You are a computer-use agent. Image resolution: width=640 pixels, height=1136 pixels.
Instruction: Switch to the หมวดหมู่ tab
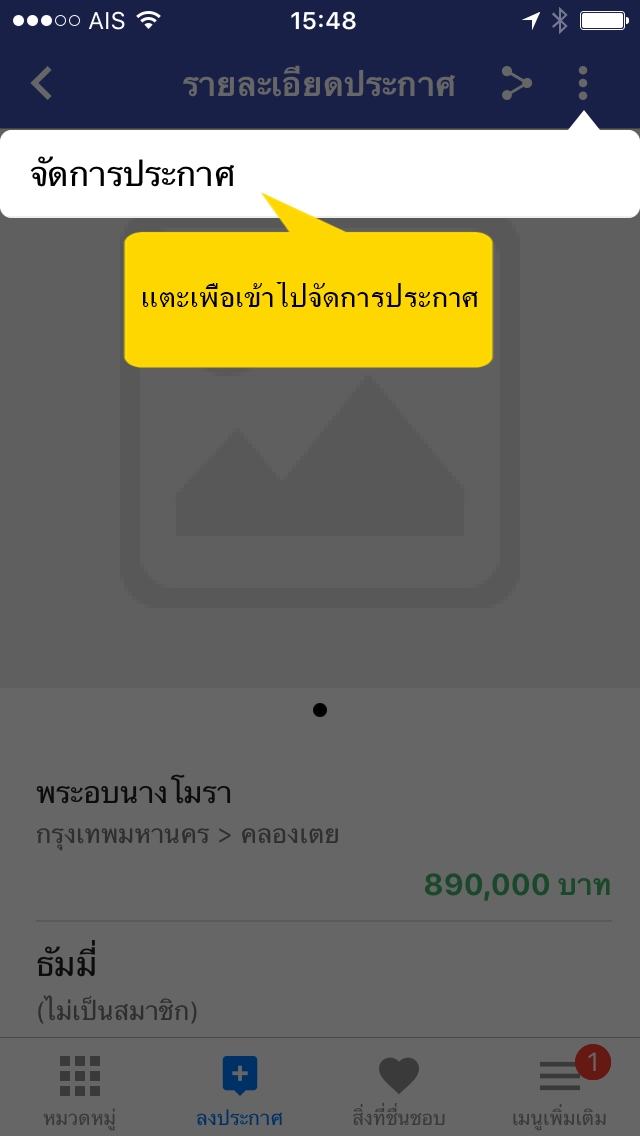tap(79, 1089)
